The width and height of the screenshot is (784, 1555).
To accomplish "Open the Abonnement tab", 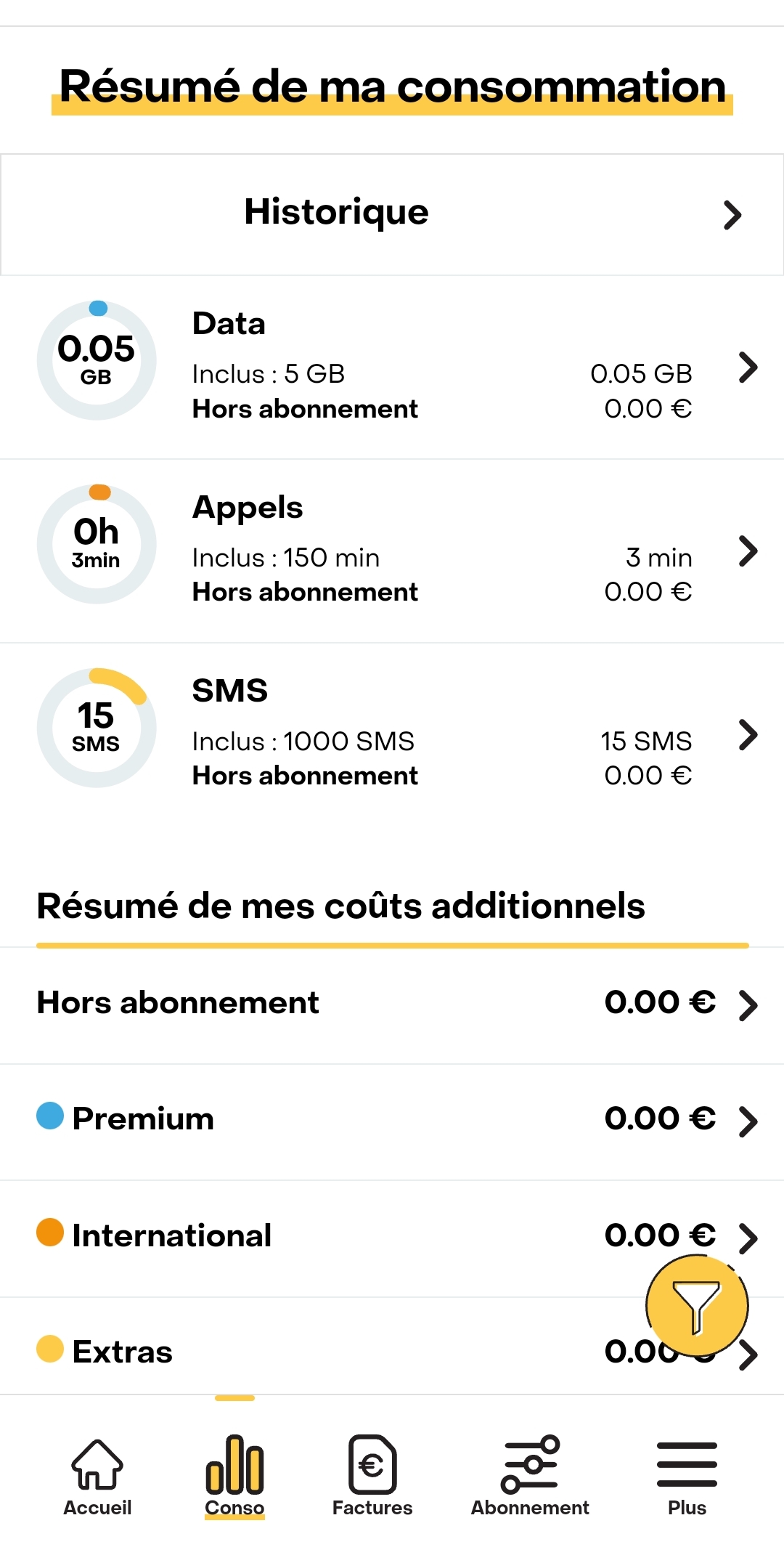I will point(530,1476).
